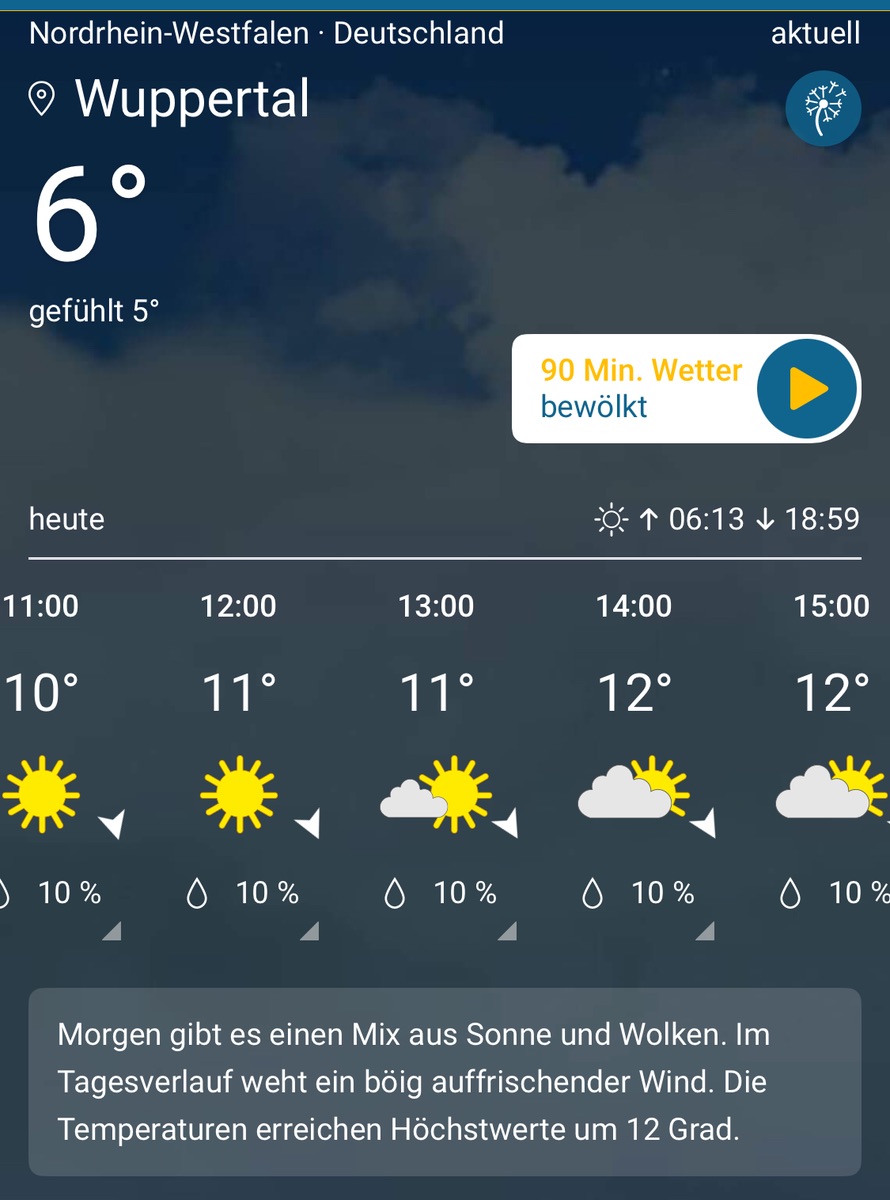Viewport: 890px width, 1200px height.
Task: Open the pollen forecast dandelion icon
Action: 823,109
